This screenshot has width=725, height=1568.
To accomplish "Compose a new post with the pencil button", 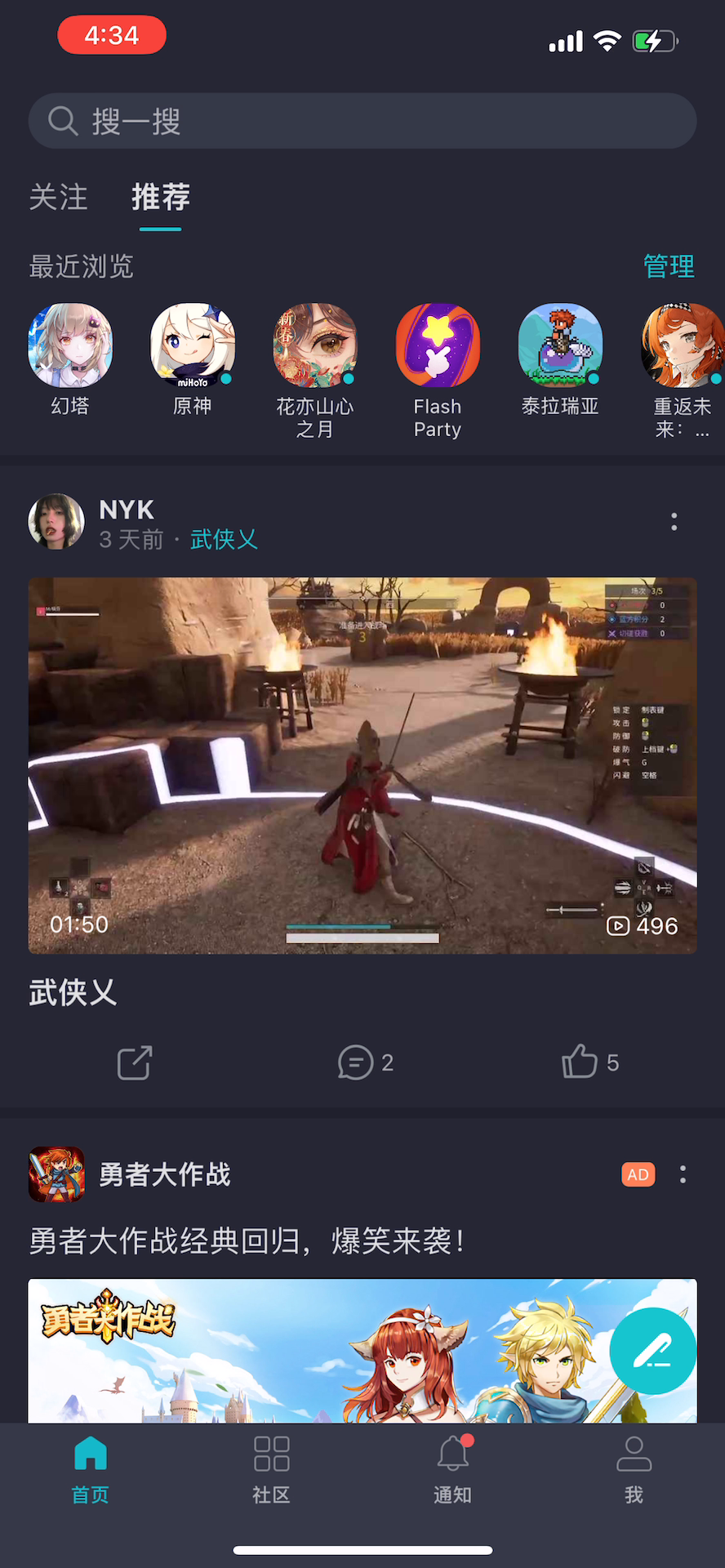I will tap(652, 1351).
